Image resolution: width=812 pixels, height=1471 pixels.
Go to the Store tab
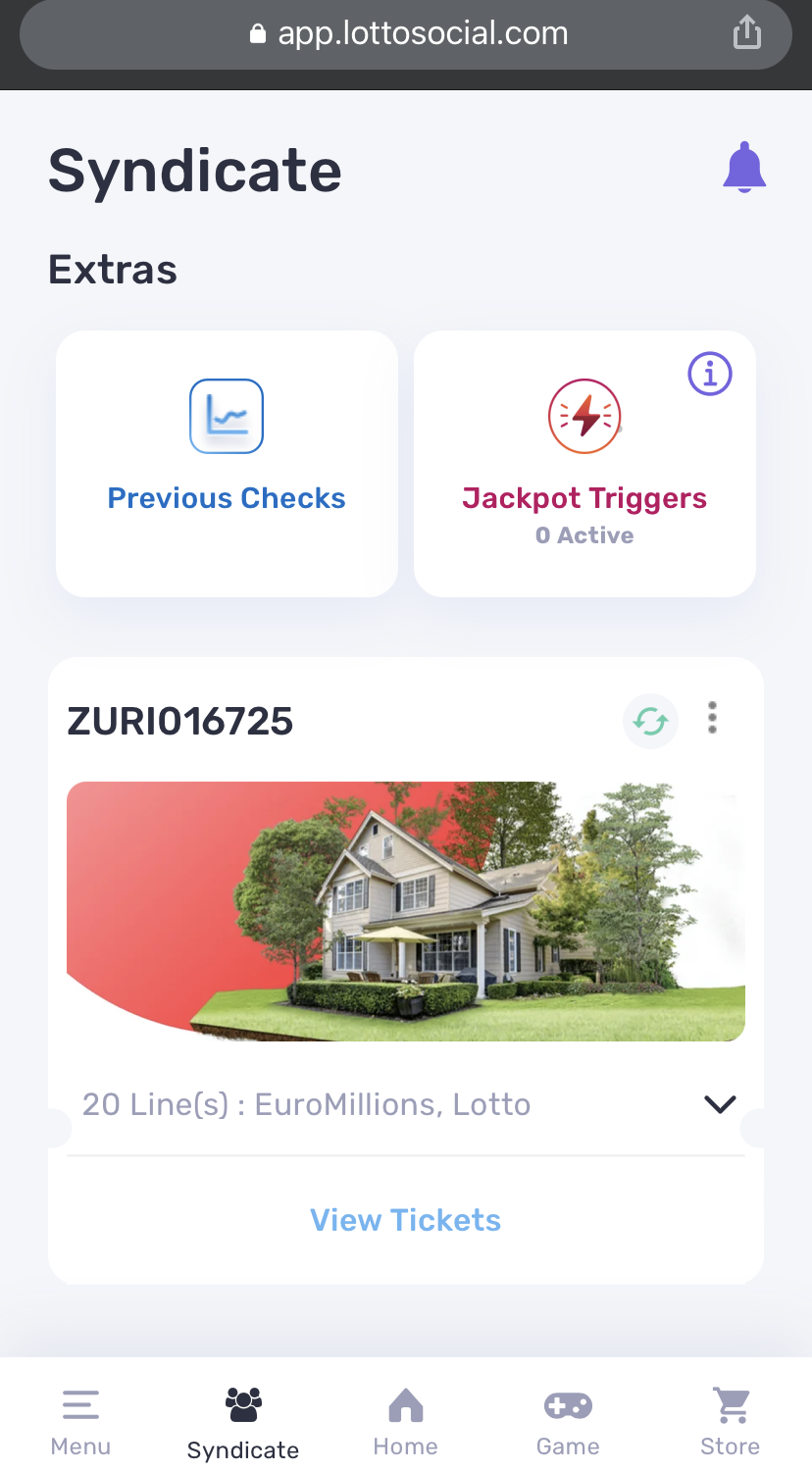(x=730, y=1422)
